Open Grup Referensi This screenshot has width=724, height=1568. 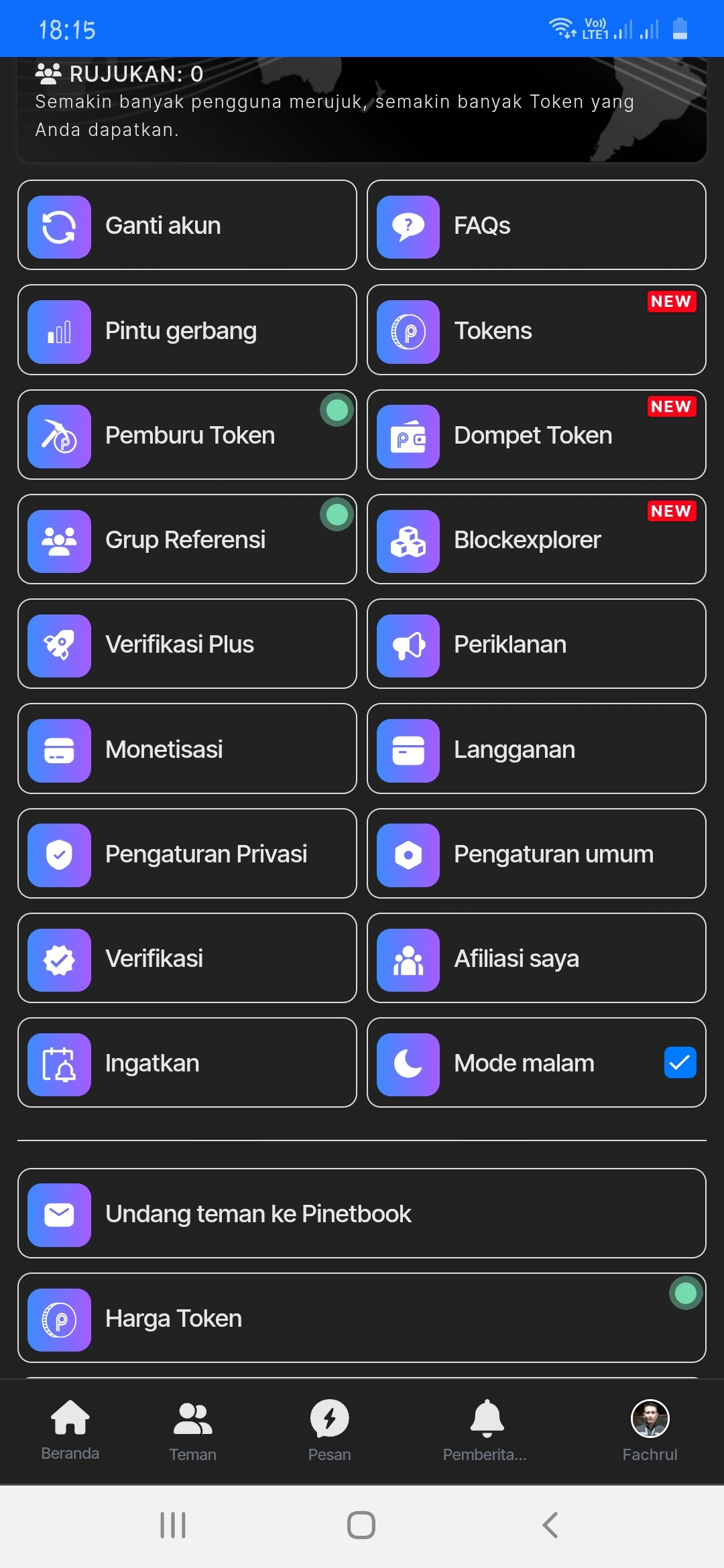point(187,539)
